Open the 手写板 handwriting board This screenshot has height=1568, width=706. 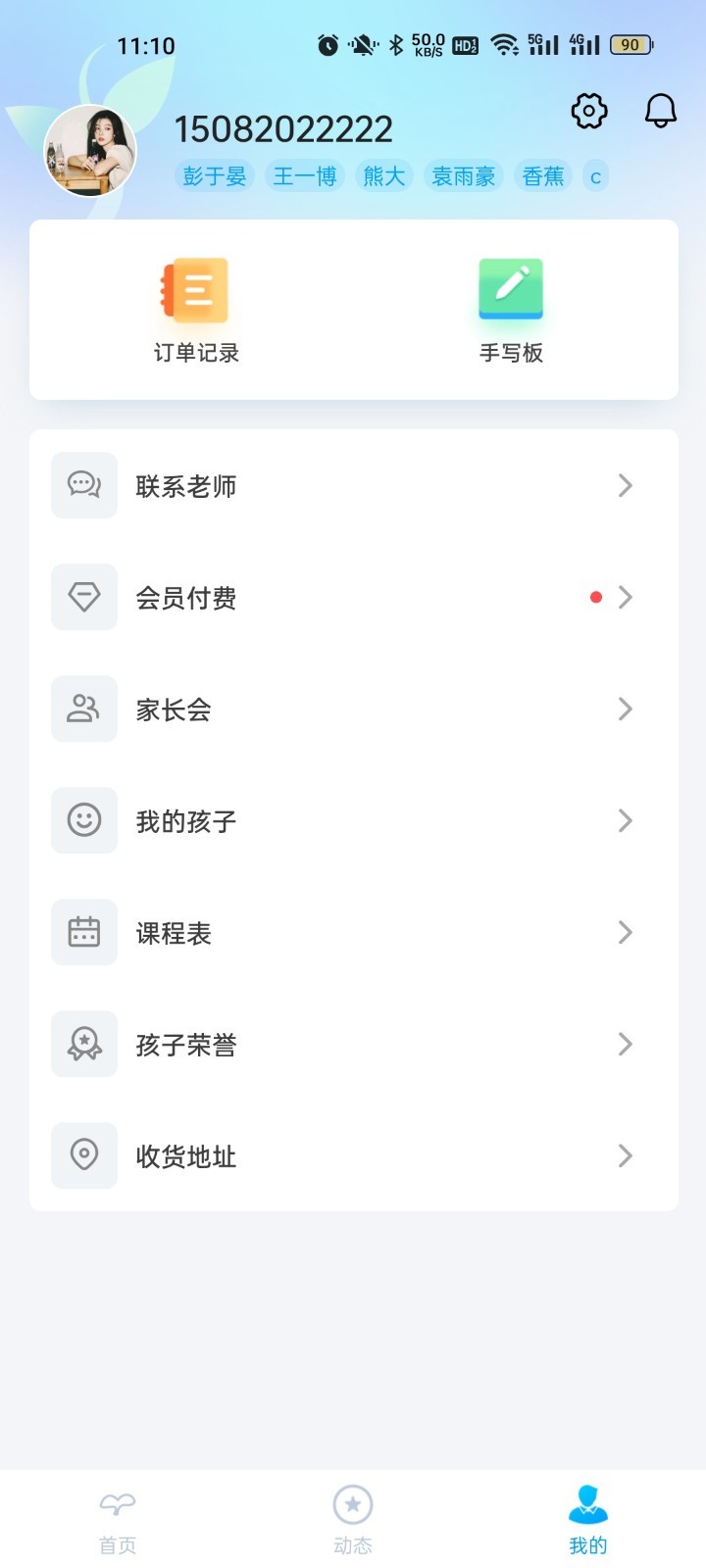[511, 310]
